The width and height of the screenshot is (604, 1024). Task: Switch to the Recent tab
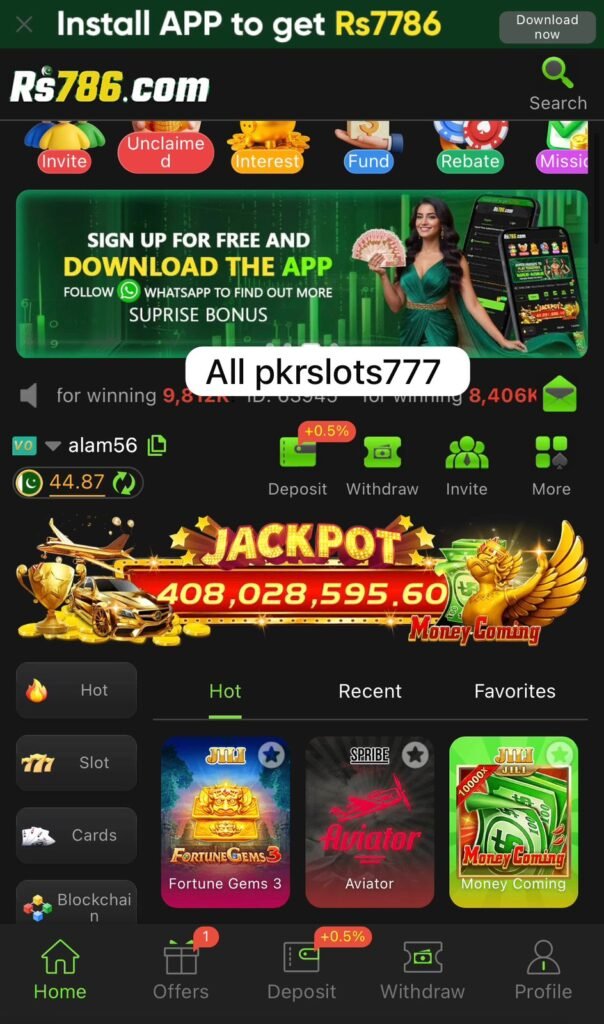[370, 691]
